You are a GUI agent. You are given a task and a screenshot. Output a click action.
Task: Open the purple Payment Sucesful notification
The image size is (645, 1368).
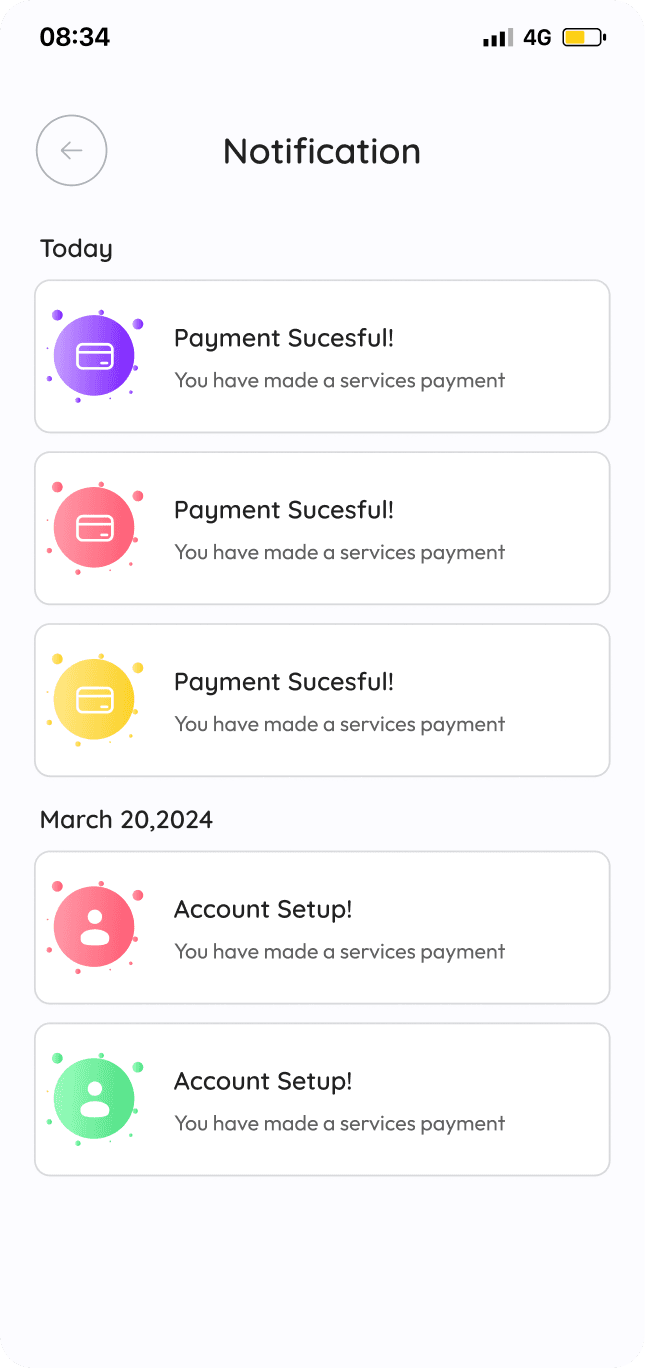(322, 357)
